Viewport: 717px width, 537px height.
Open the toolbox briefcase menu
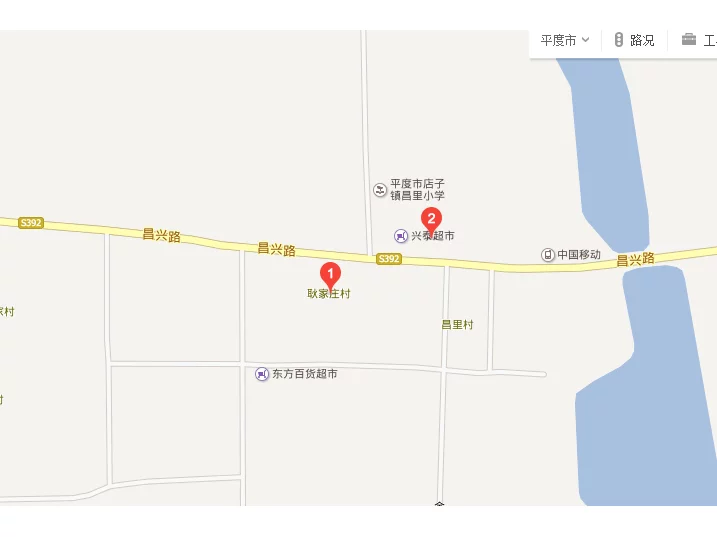pyautogui.click(x=698, y=40)
